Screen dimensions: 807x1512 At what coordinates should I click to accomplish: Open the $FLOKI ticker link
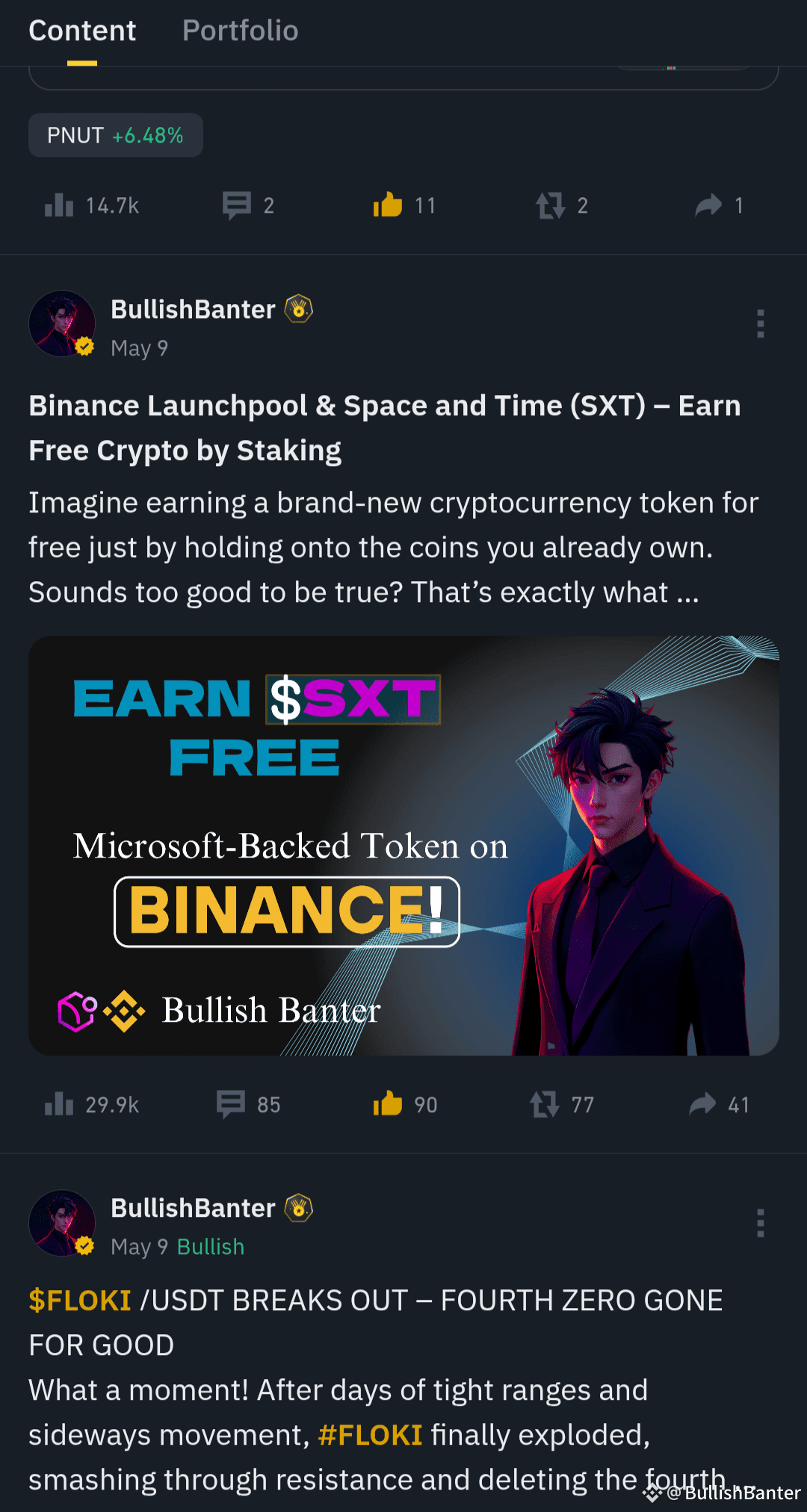(x=79, y=1301)
